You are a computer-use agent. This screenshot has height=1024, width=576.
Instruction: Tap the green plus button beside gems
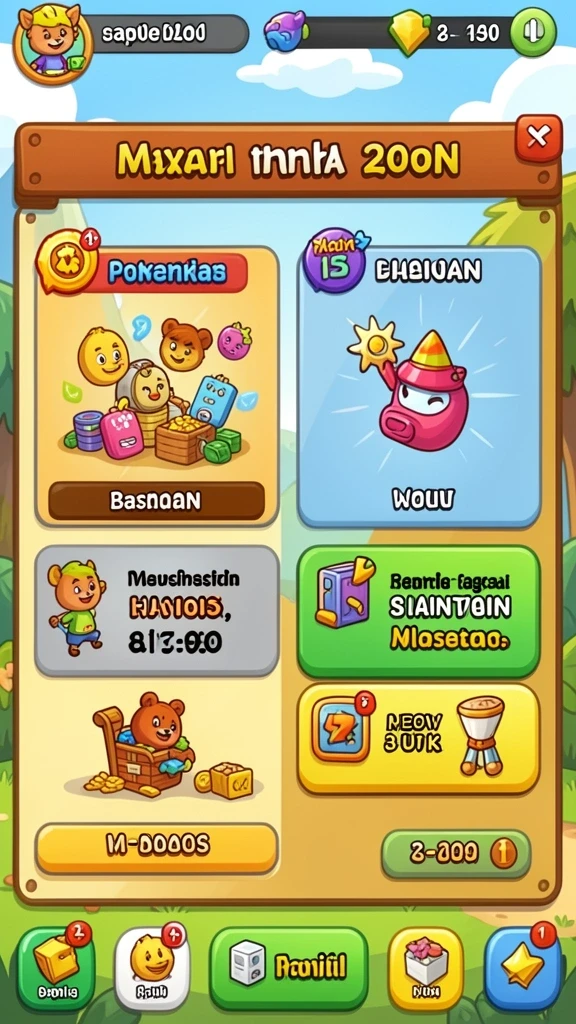click(x=533, y=33)
